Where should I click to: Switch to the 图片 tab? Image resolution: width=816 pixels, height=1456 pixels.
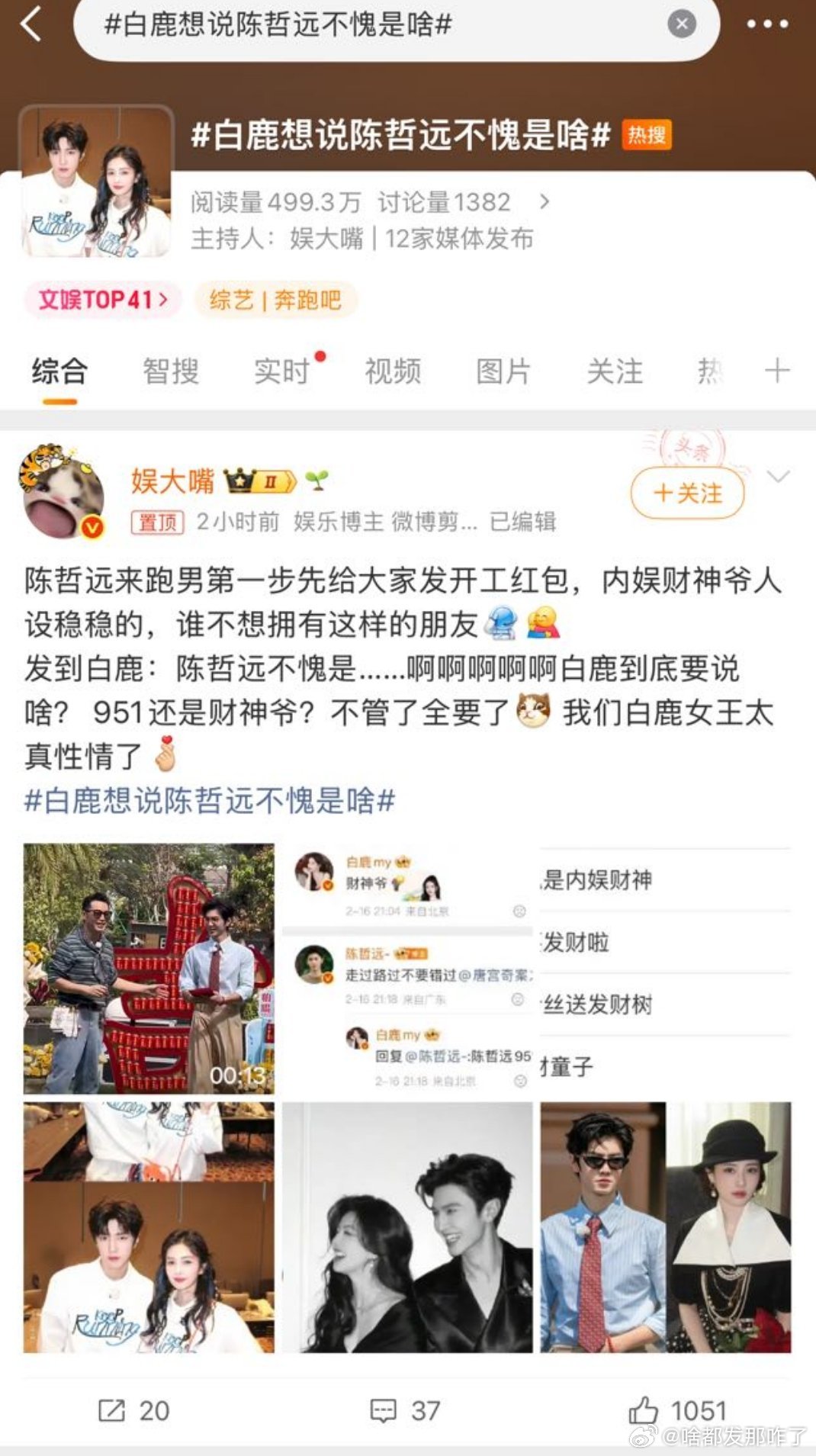502,371
